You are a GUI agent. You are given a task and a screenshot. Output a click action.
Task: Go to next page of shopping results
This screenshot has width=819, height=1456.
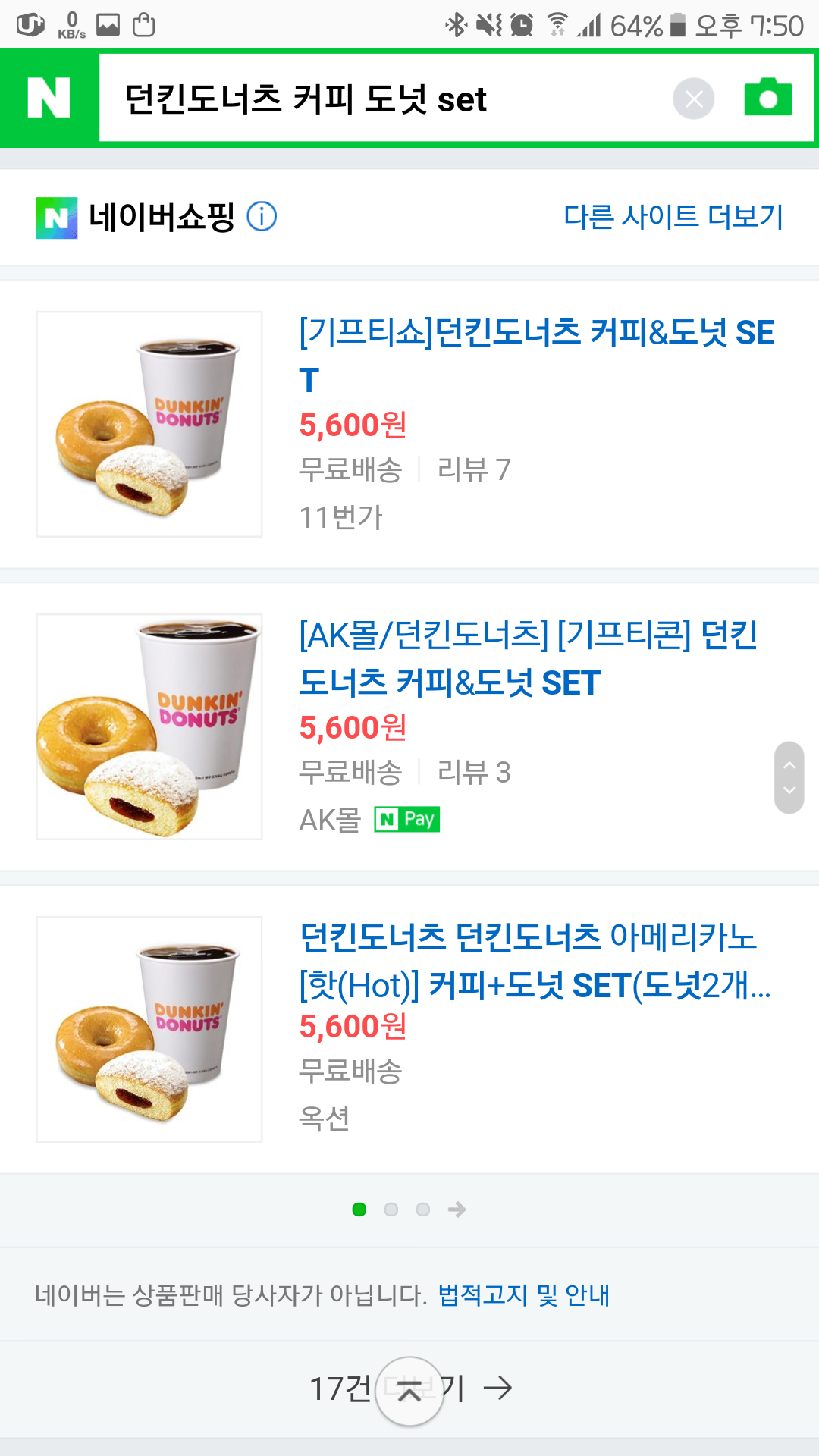point(457,1209)
